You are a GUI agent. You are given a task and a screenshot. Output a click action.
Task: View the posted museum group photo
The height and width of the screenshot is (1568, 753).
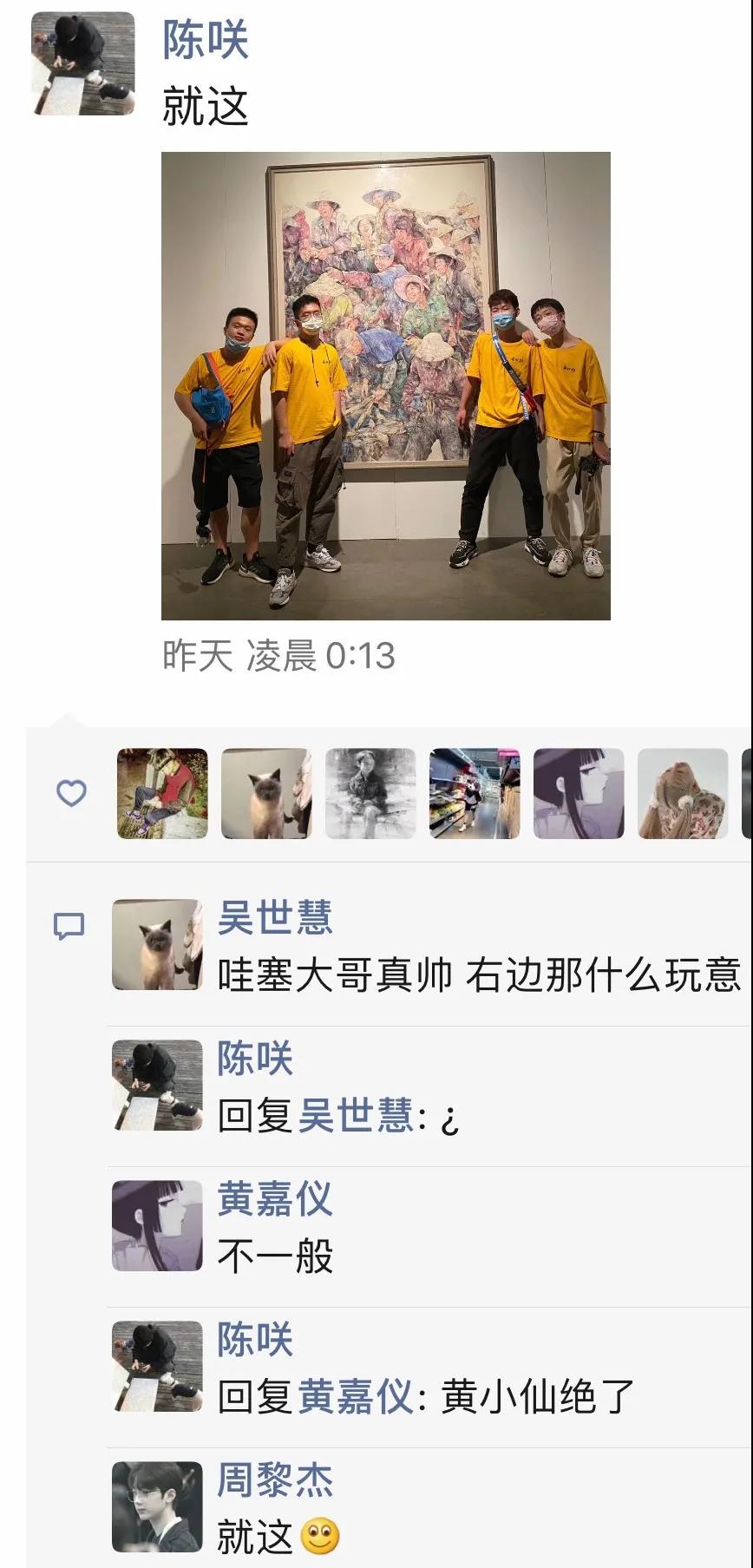click(x=385, y=385)
